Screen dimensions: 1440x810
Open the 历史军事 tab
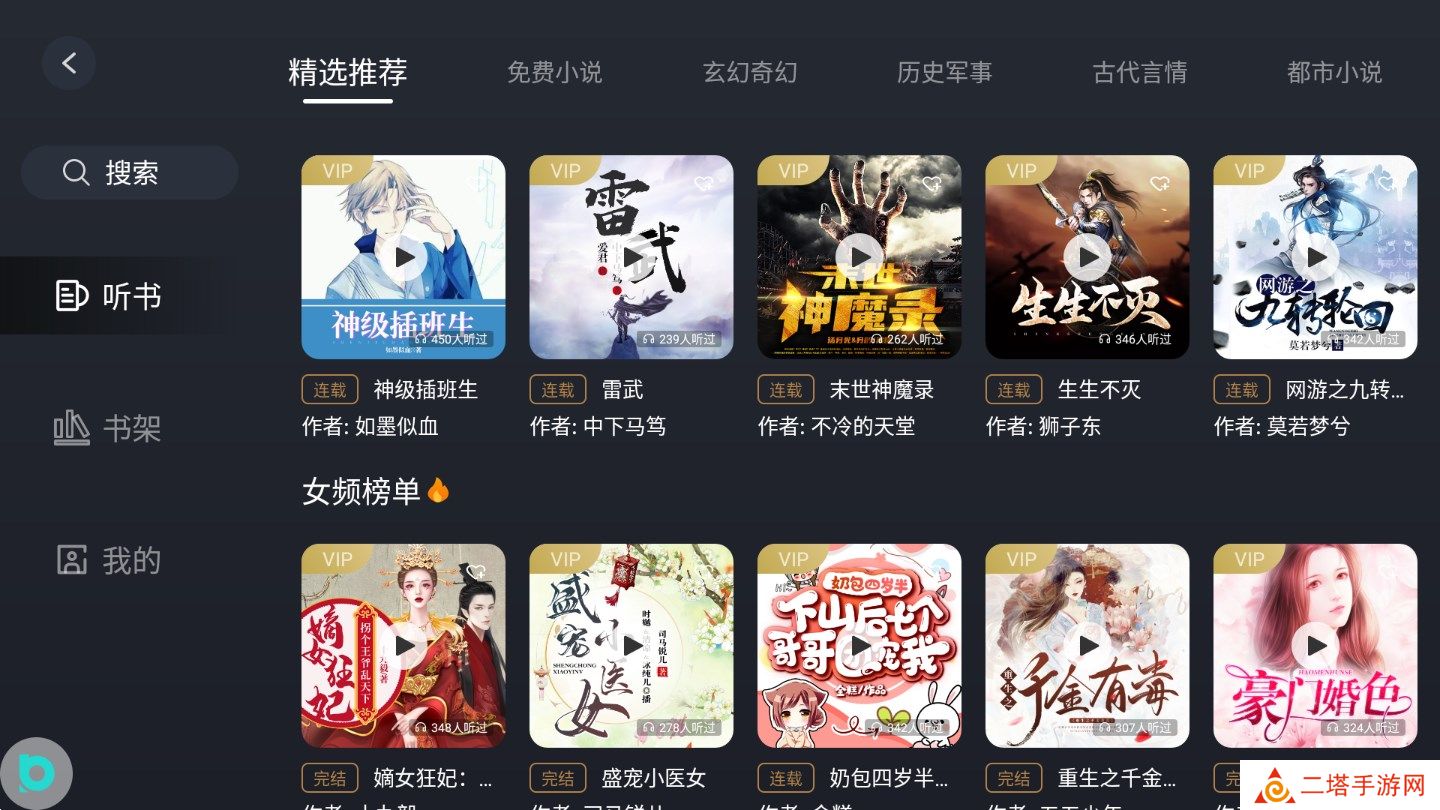coord(944,72)
